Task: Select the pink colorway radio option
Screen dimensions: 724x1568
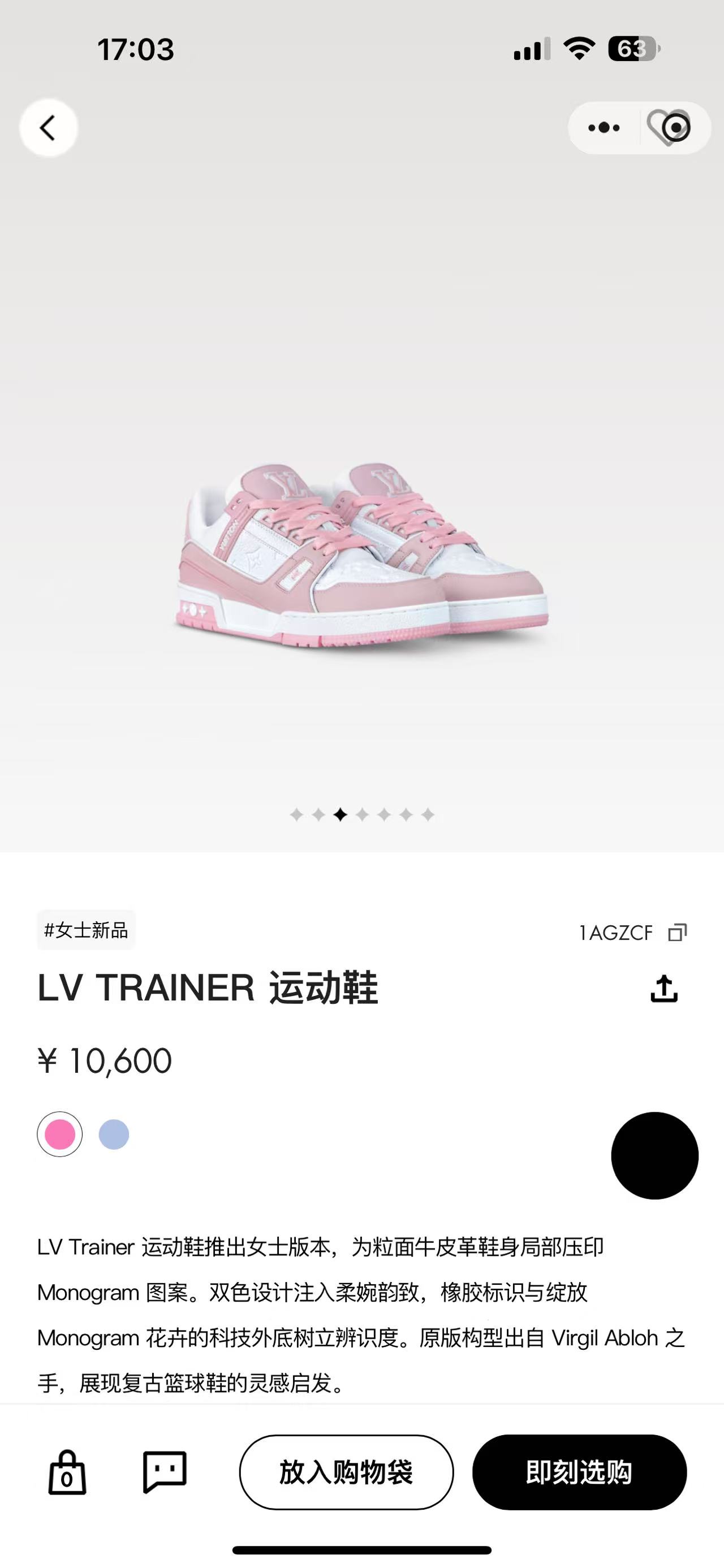Action: pos(58,1133)
